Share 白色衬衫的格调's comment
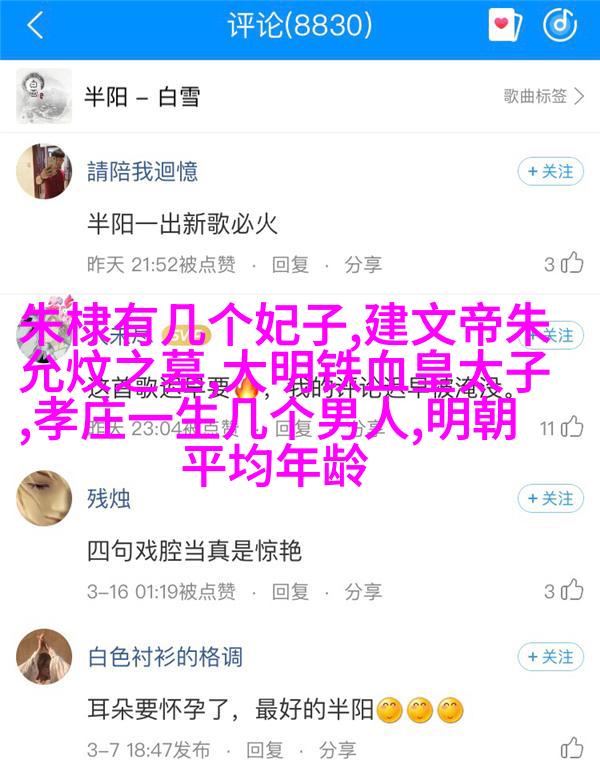Viewport: 600px width, 779px height. click(363, 748)
